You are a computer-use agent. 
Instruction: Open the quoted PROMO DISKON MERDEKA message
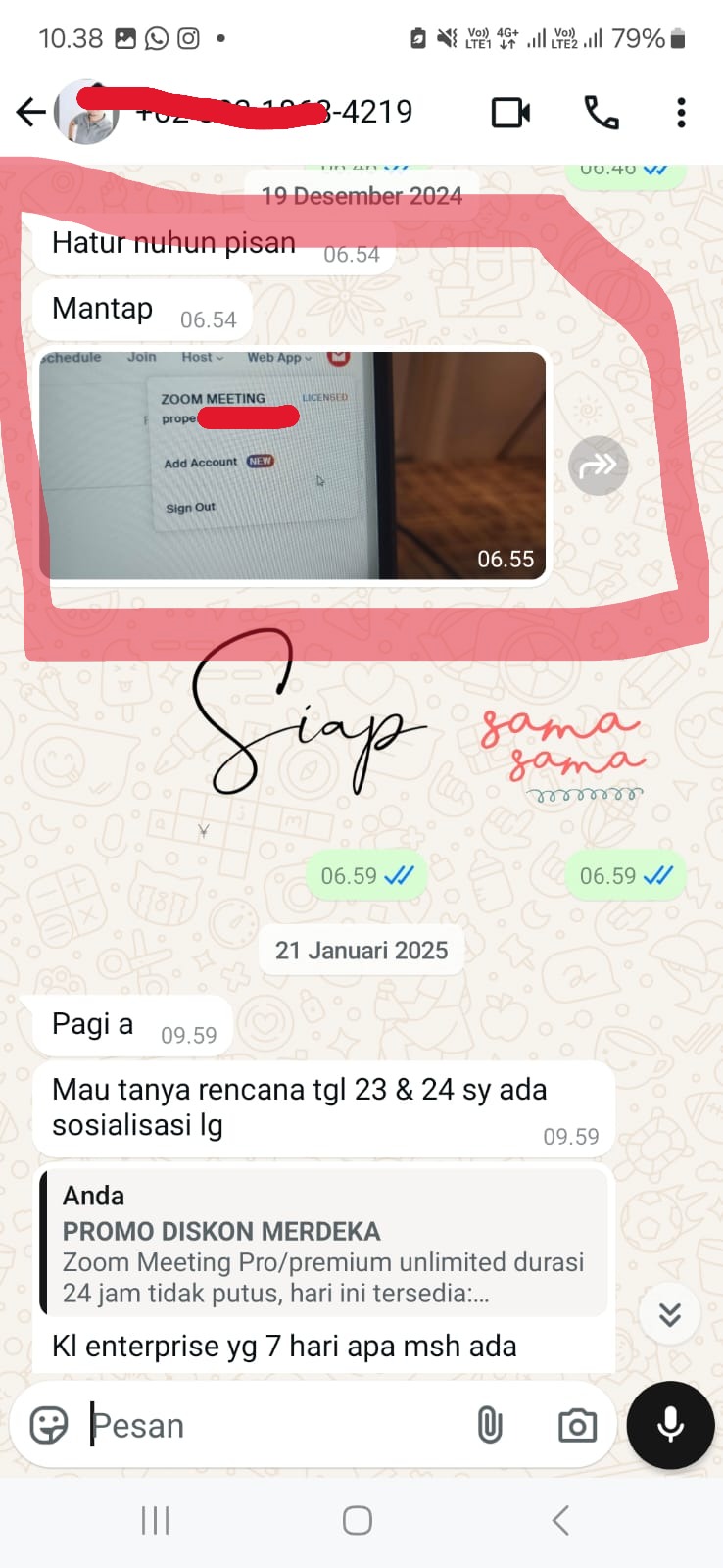(323, 1243)
